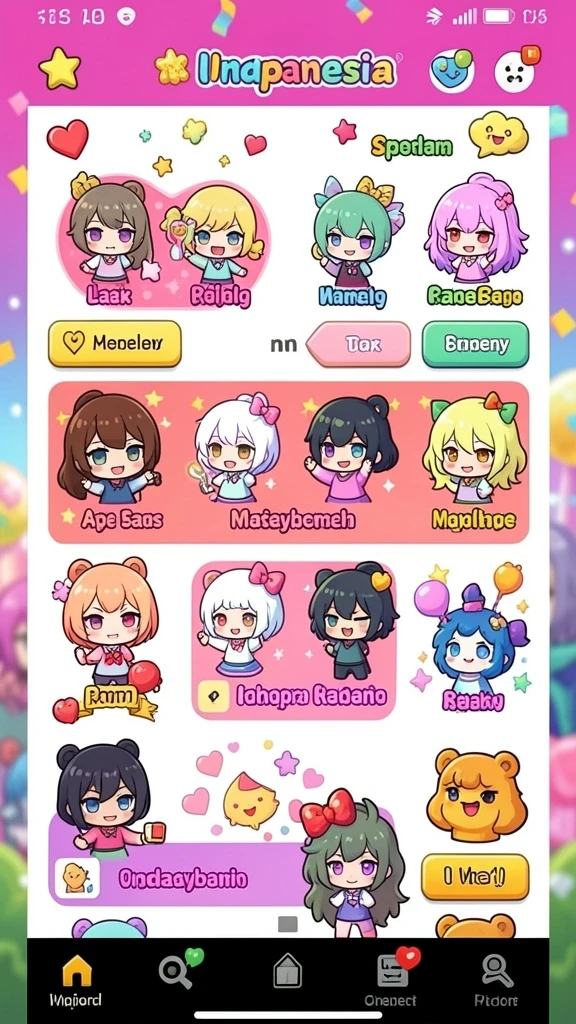Tap the yellow star icon in header
This screenshot has height=1024, width=576.
pos(60,68)
